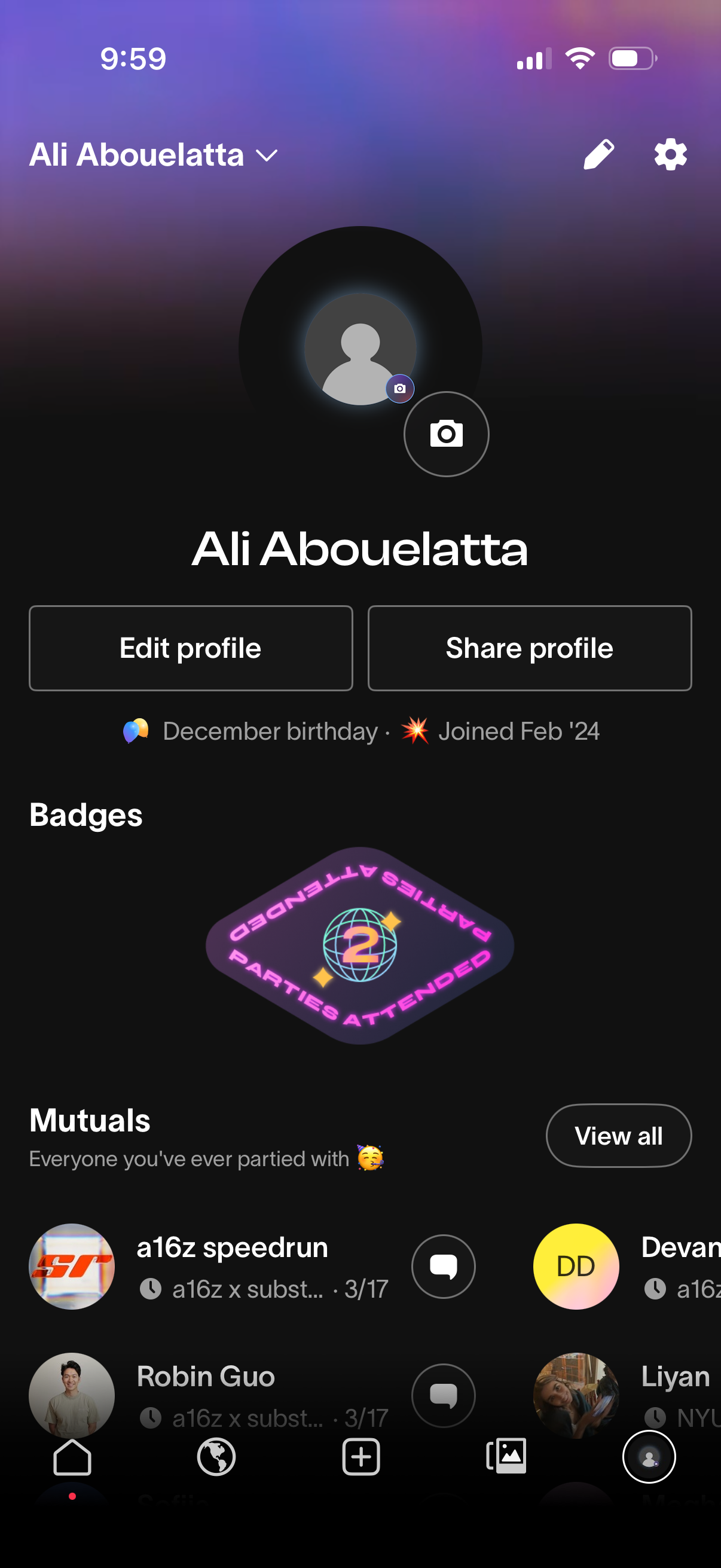The image size is (721, 1568).
Task: Open chat with Robin Guo
Action: tap(443, 1397)
